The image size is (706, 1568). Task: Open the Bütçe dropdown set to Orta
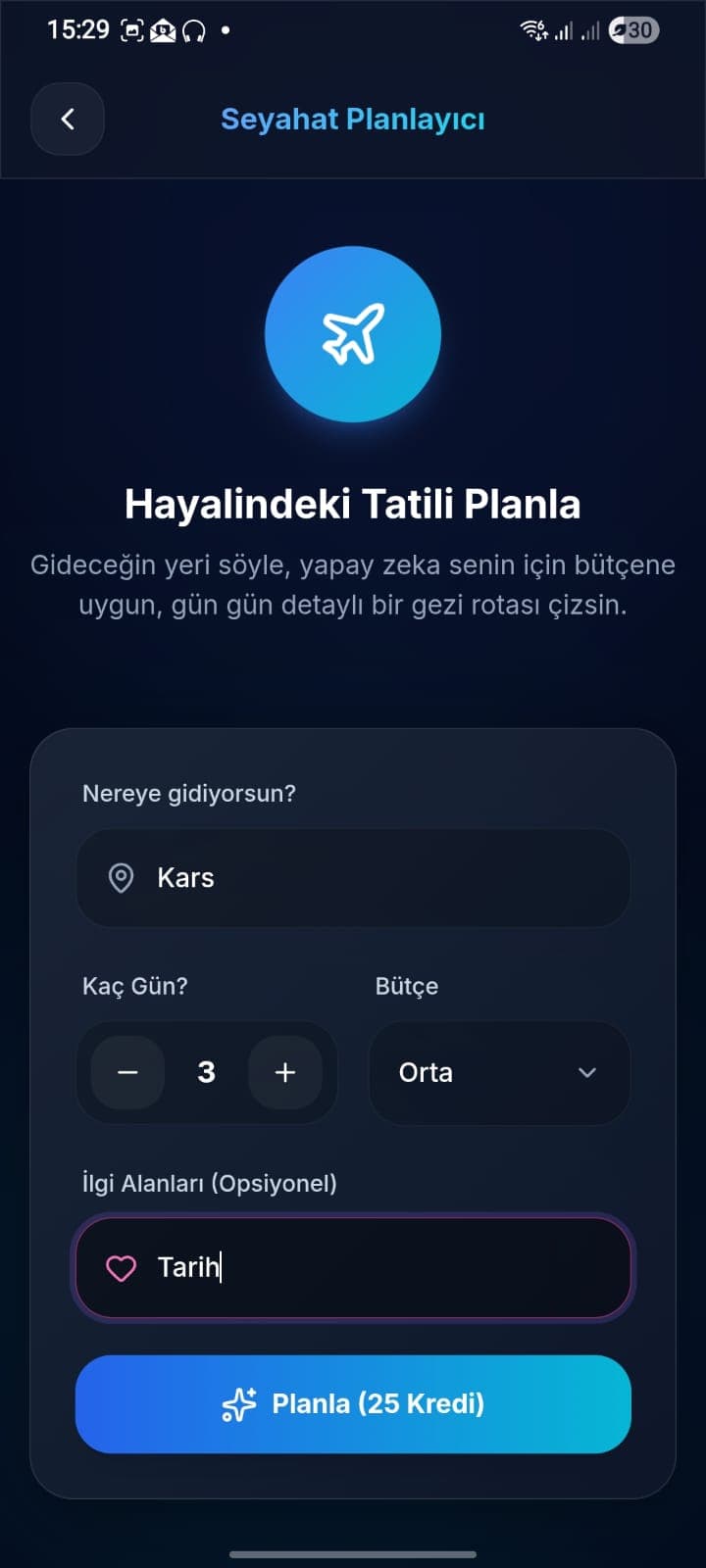point(499,1072)
